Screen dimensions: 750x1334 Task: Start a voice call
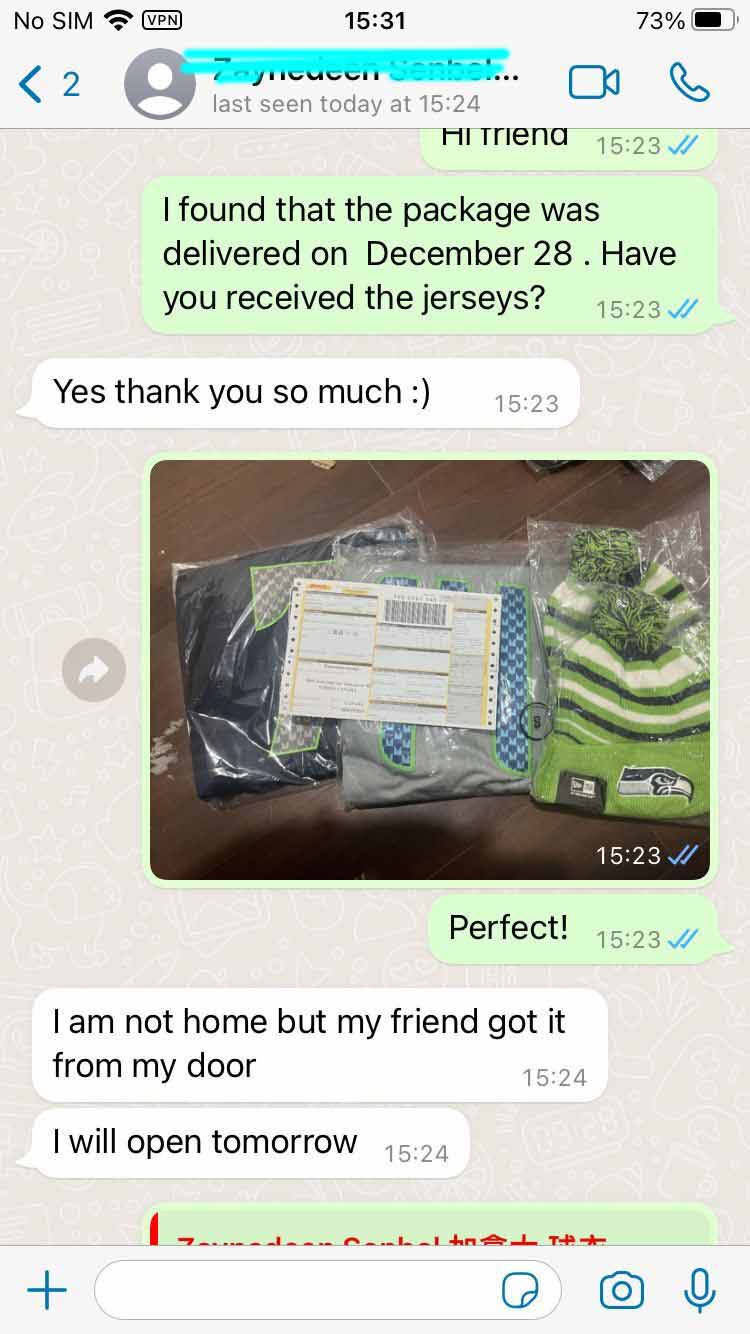tap(689, 84)
